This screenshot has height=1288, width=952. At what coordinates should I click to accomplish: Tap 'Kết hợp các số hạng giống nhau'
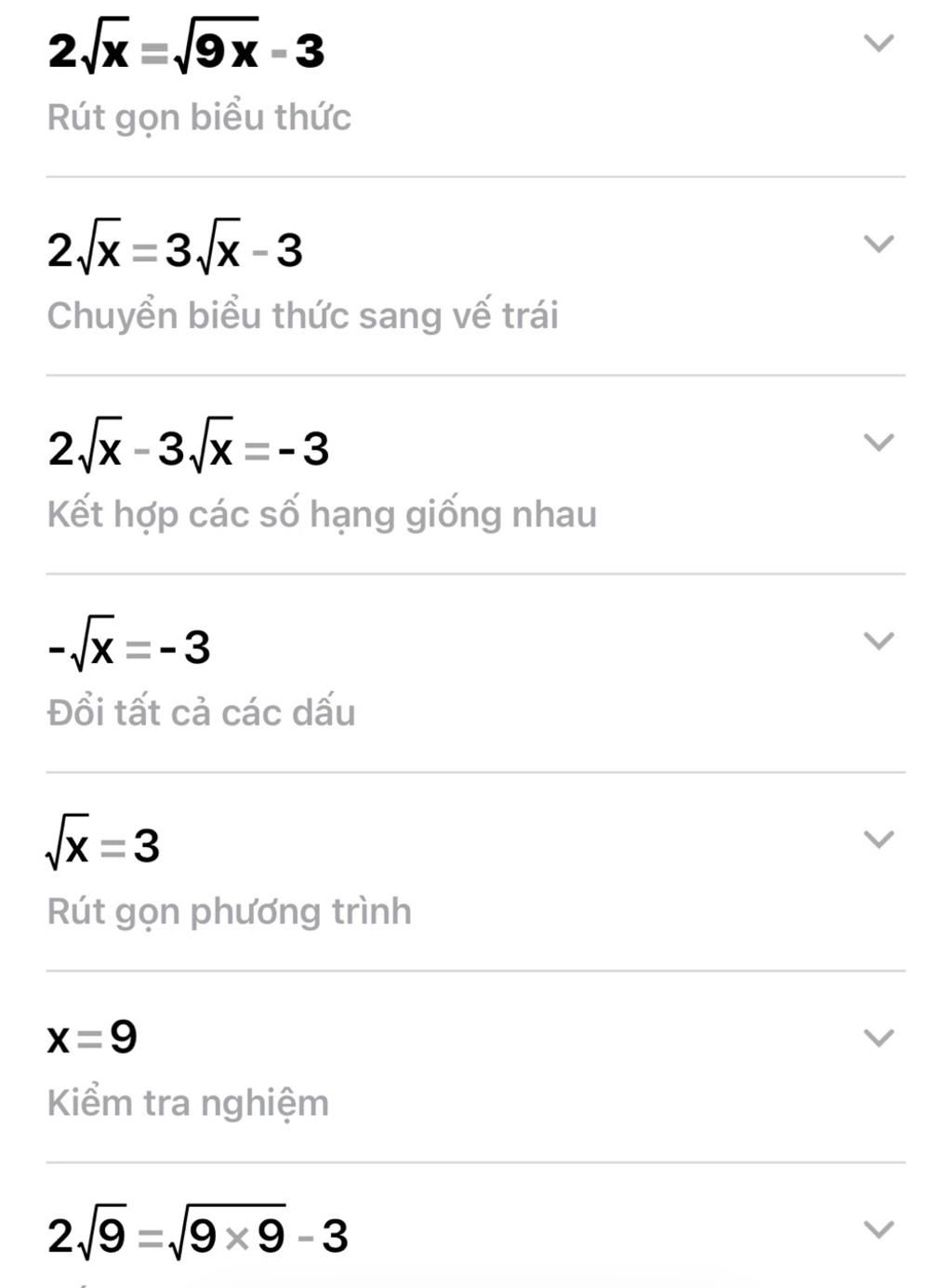coord(324,512)
